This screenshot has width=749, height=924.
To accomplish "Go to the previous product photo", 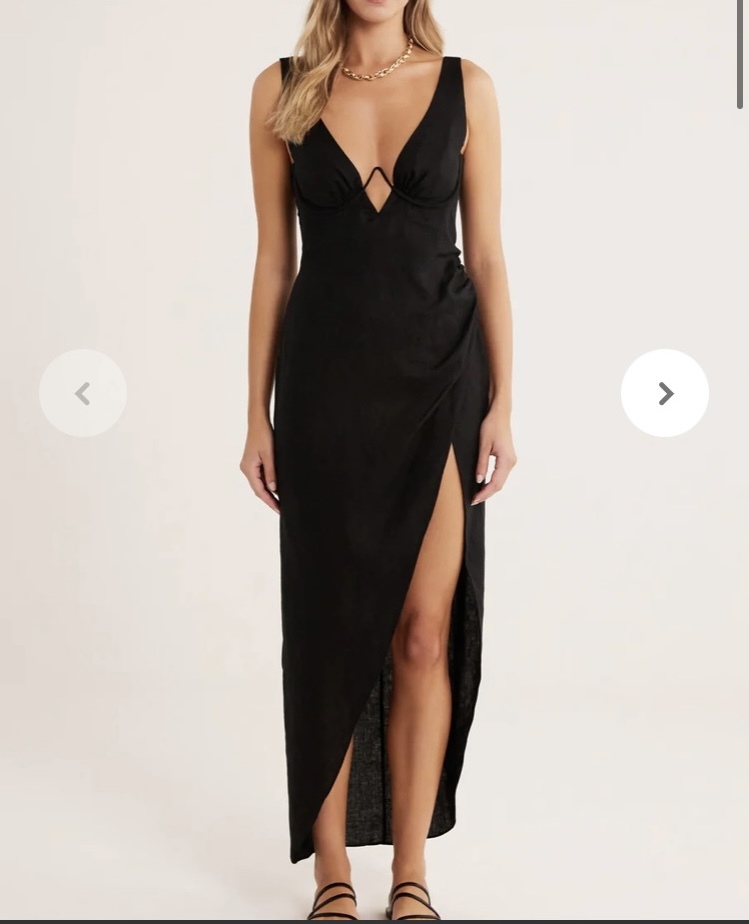I will point(83,393).
